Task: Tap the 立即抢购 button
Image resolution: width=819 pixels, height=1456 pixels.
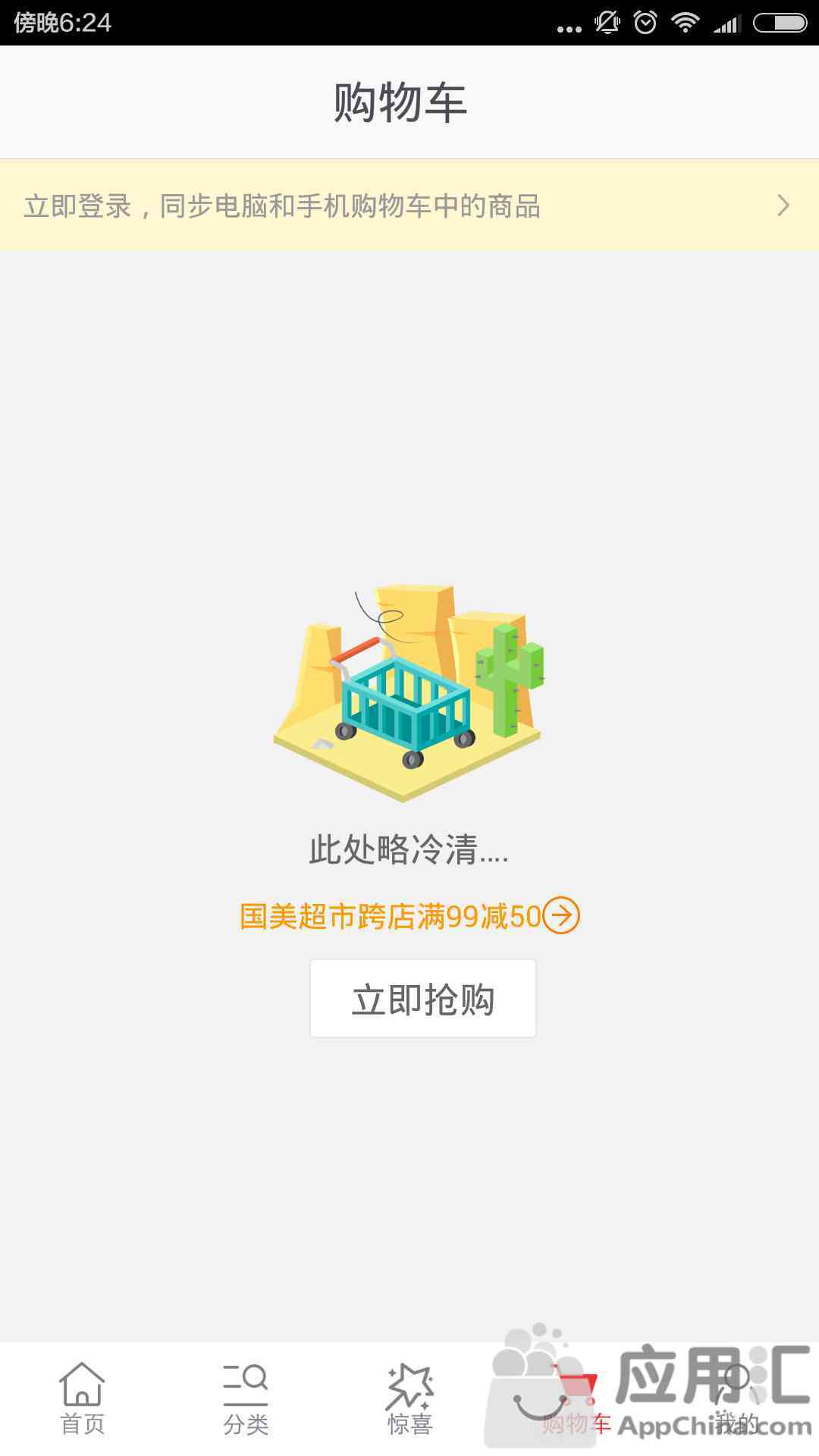Action: (422, 999)
